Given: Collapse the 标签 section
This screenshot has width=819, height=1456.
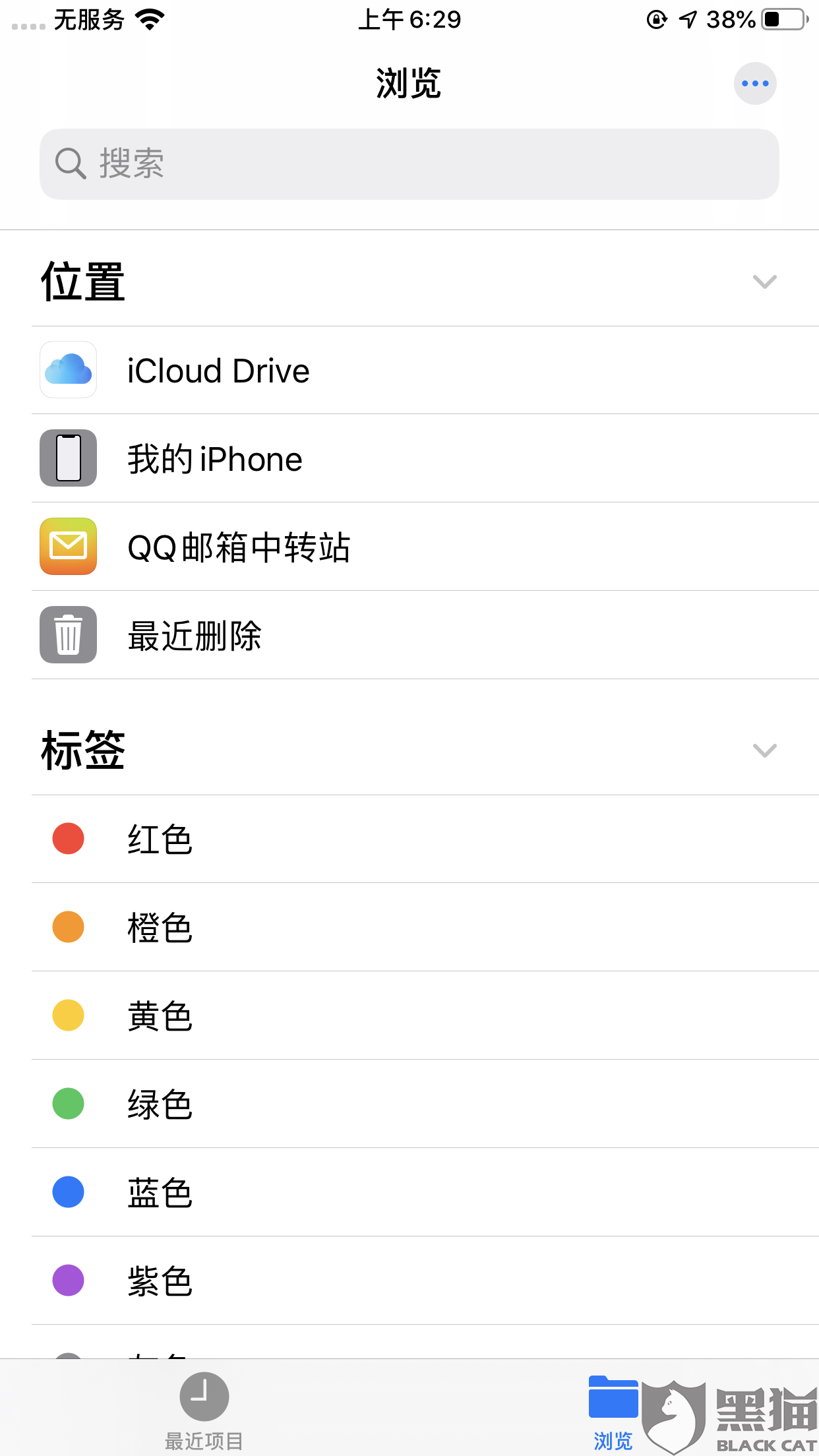Looking at the screenshot, I should (x=764, y=750).
